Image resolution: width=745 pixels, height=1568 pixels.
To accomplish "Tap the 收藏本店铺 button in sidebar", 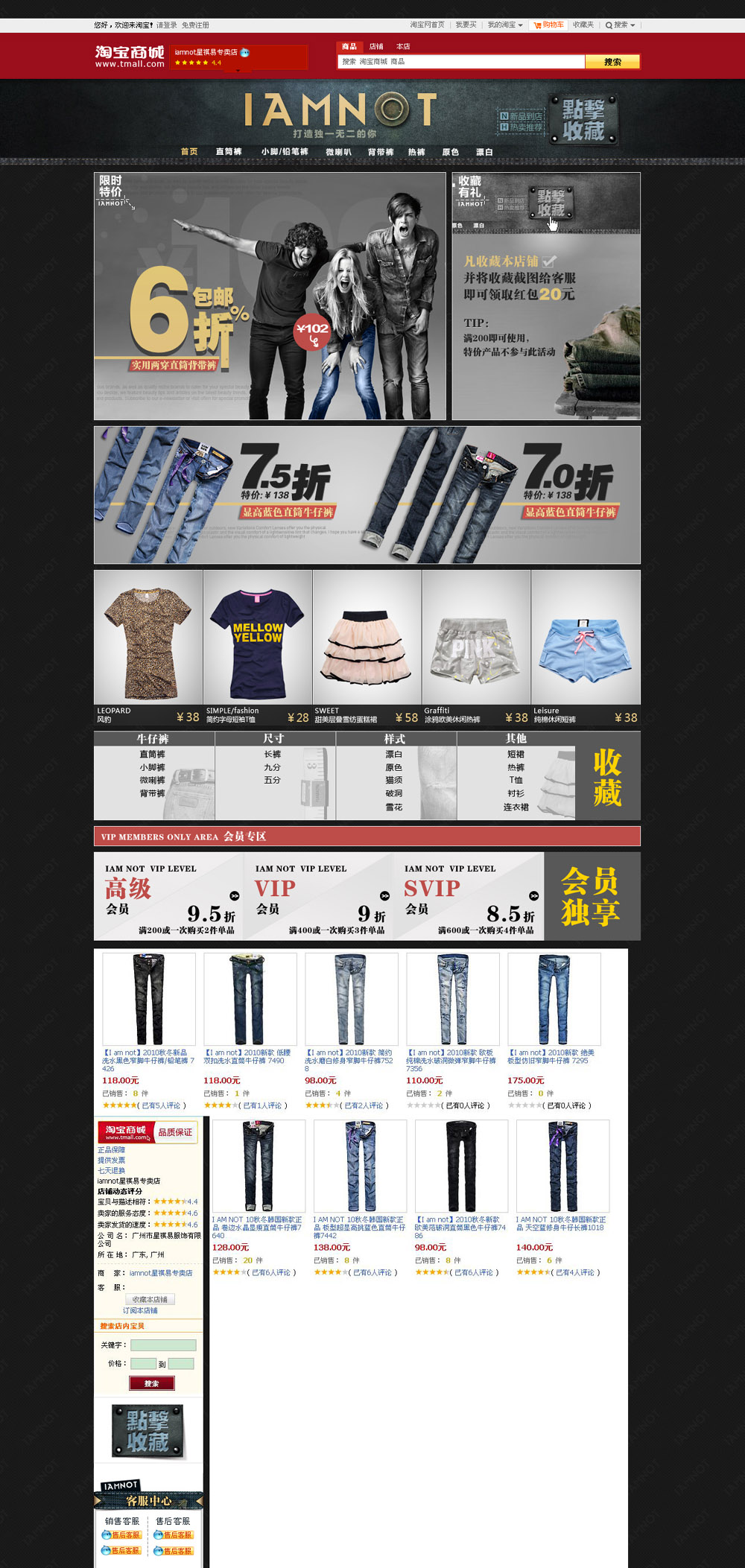I will point(149,1299).
